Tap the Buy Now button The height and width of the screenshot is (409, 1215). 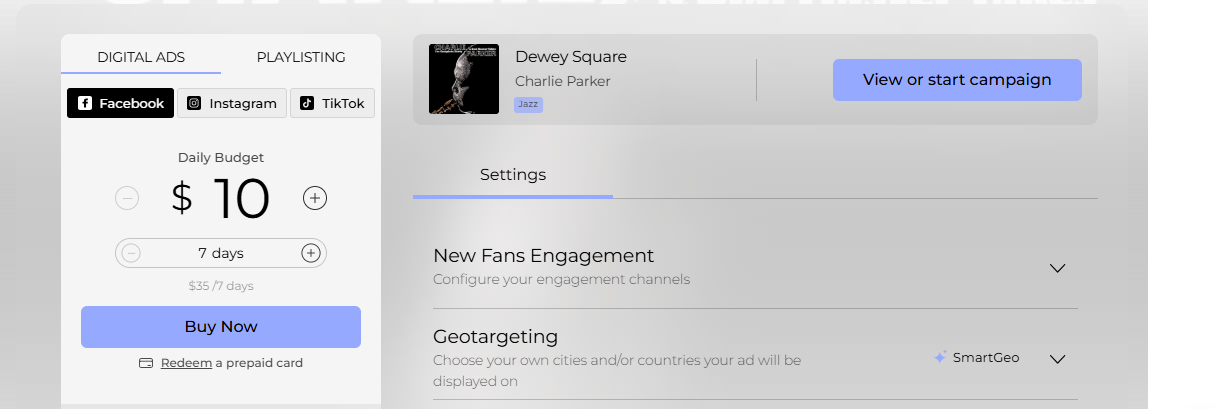tap(221, 327)
